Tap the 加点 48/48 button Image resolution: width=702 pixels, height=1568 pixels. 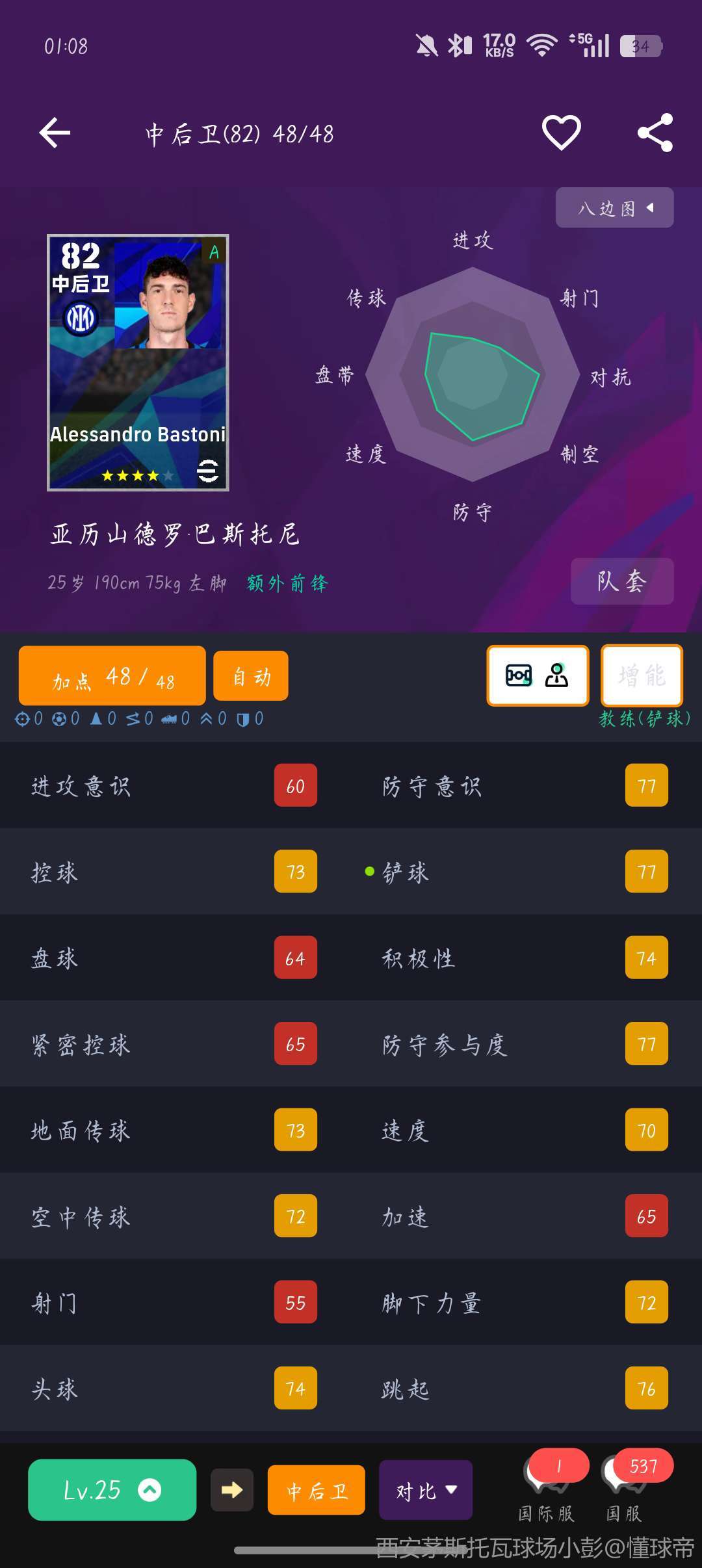(112, 677)
